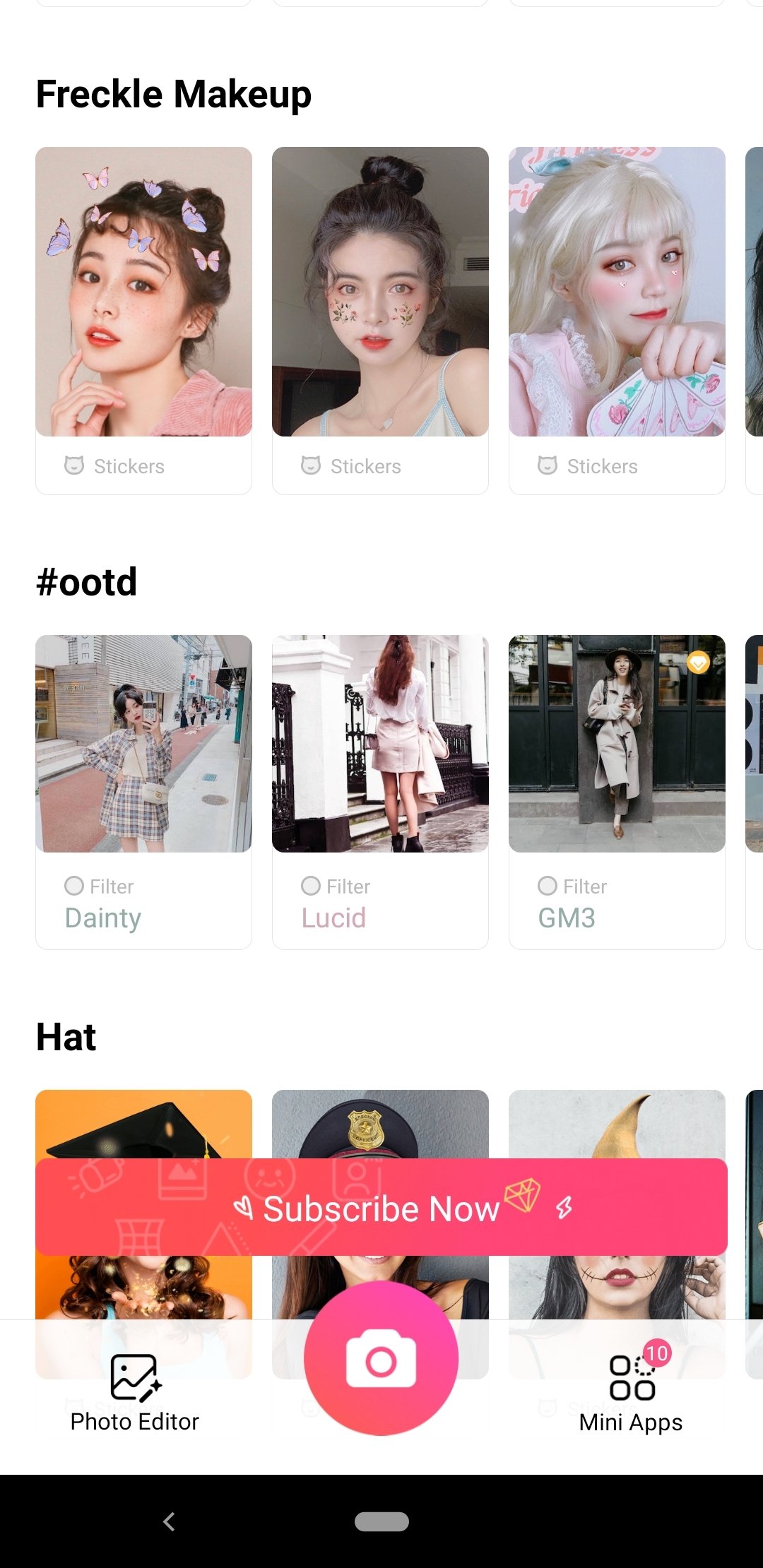Viewport: 763px width, 1568px height.
Task: Go back with the system back button
Action: 169,1521
